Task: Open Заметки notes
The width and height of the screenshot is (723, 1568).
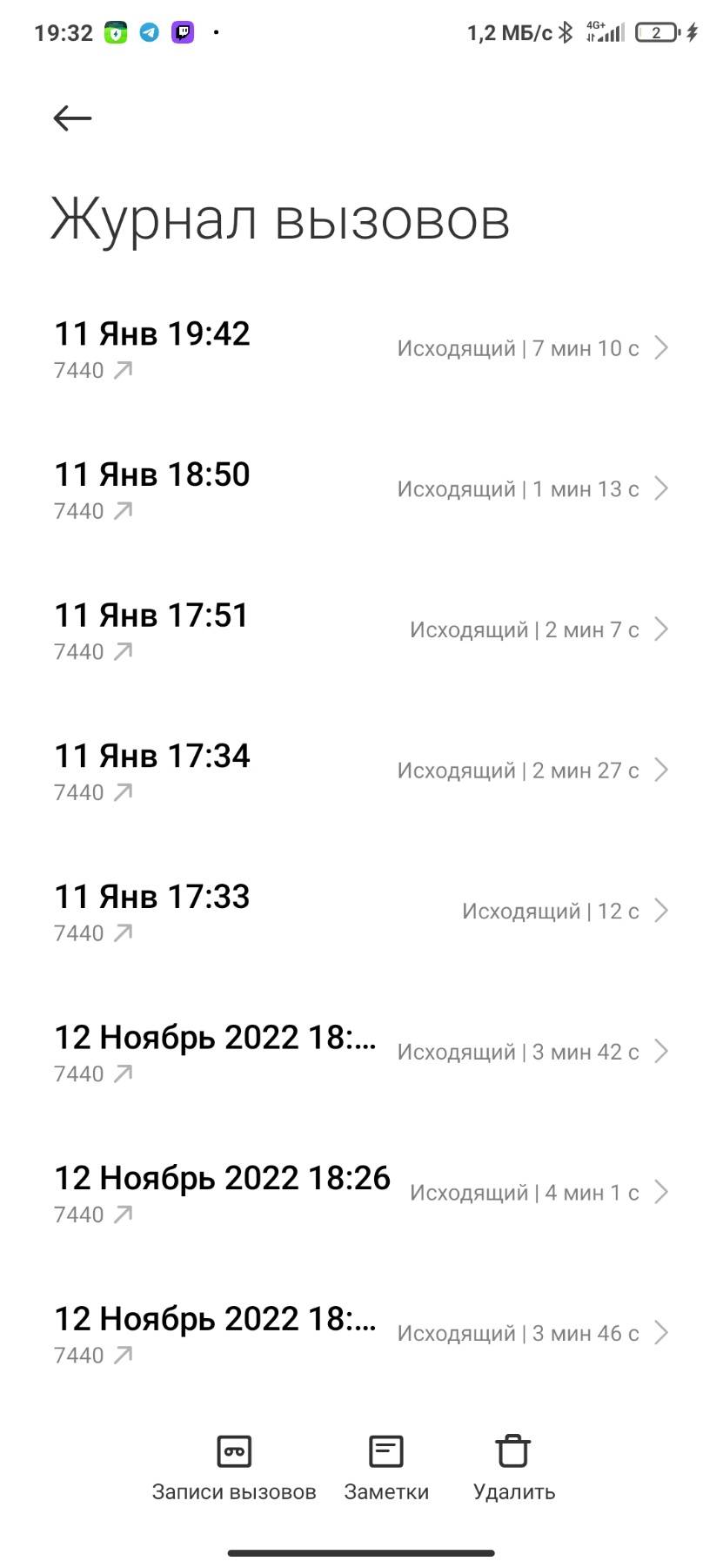Action: [386, 1469]
